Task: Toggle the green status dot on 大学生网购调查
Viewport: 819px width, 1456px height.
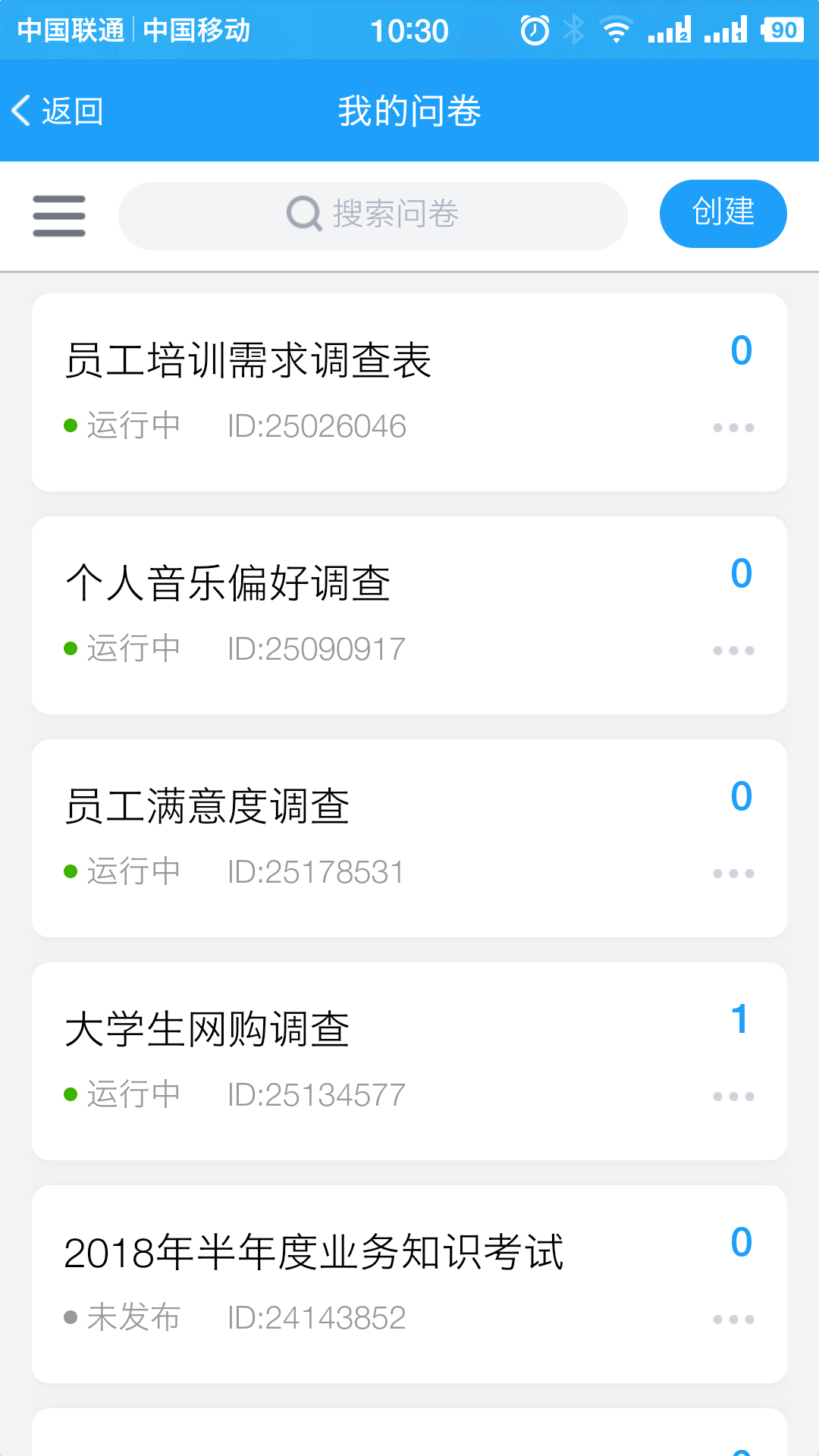Action: pos(71,1093)
